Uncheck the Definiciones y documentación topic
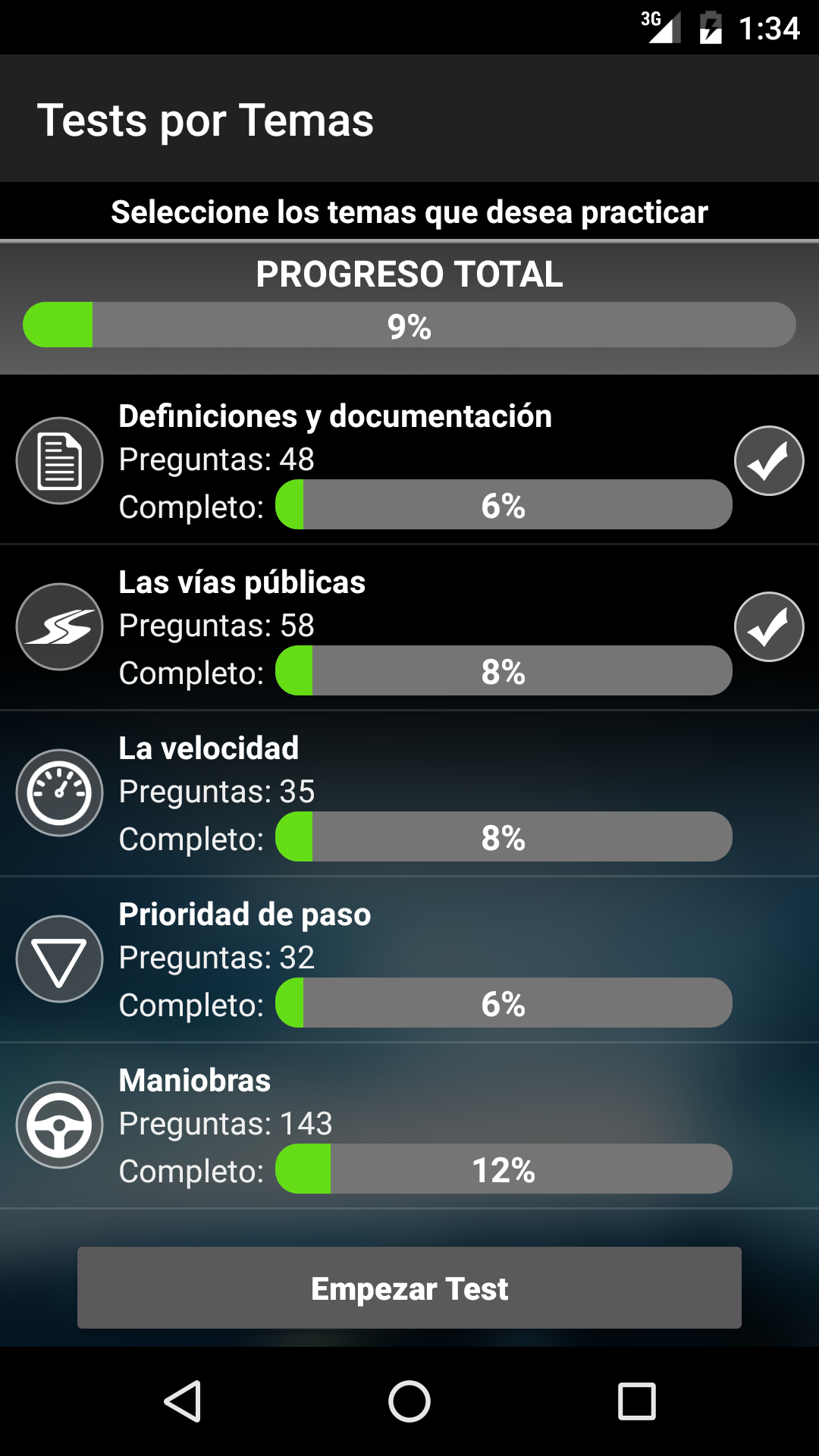Viewport: 819px width, 1456px height. coord(768,460)
